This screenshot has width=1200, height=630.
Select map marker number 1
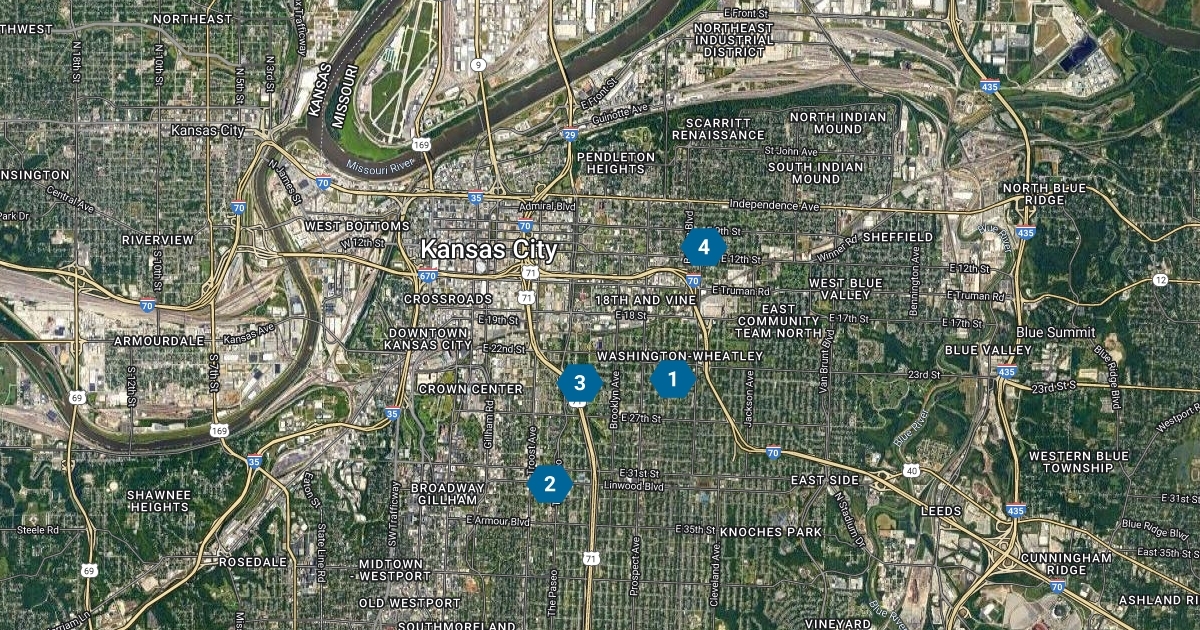coord(673,379)
